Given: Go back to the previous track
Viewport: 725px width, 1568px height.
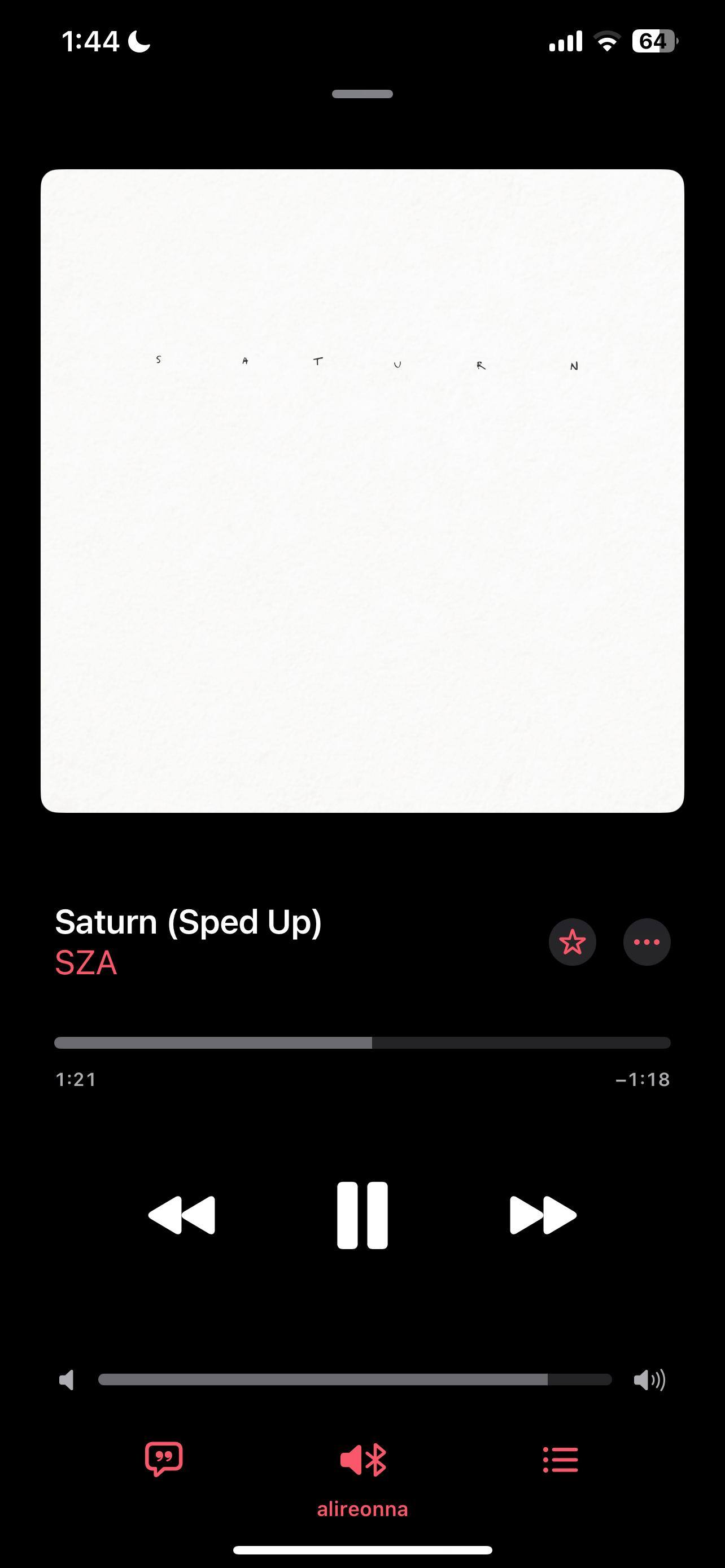Looking at the screenshot, I should (x=182, y=1215).
